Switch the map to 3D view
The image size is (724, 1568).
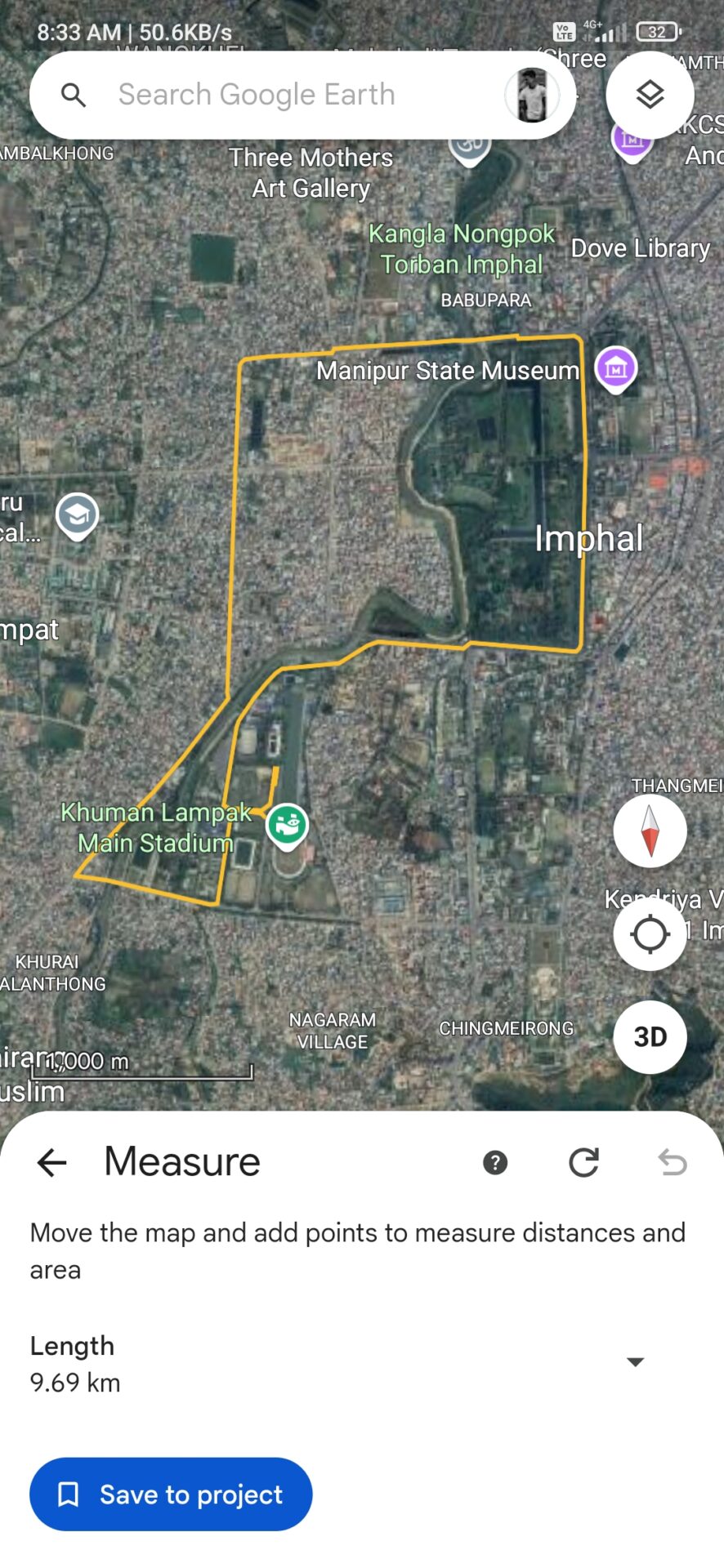[x=650, y=1037]
